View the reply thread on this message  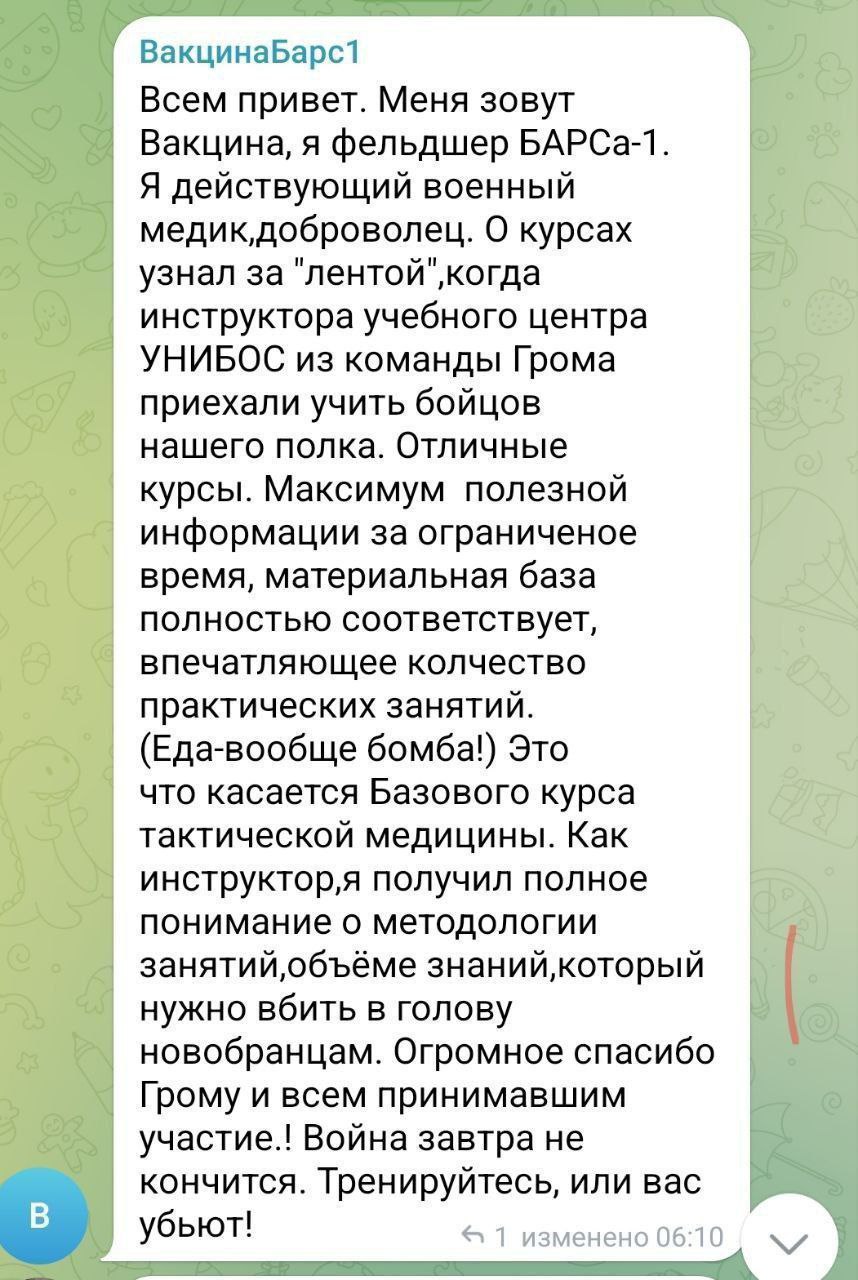tap(485, 1237)
